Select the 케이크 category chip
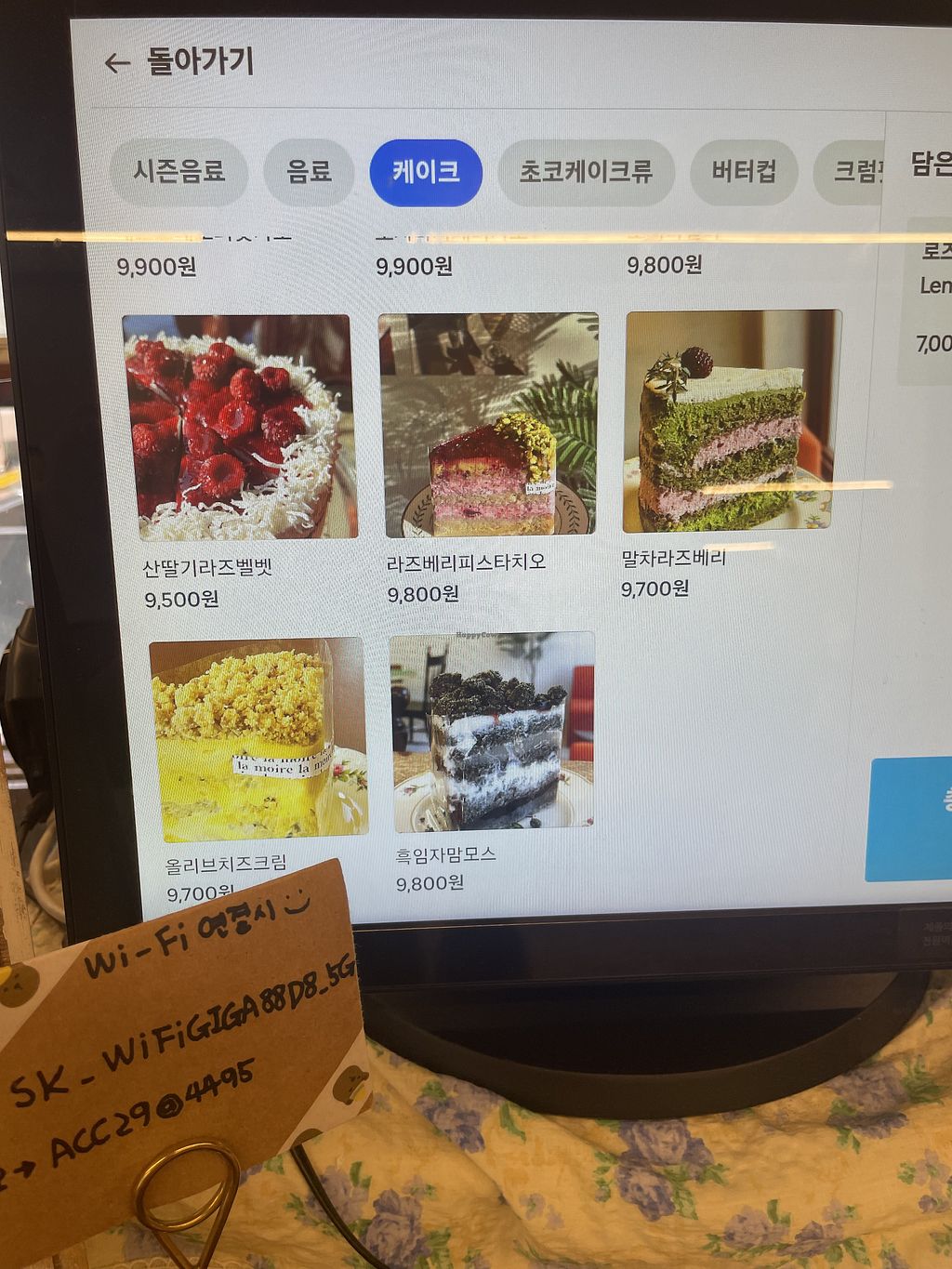 (x=426, y=173)
